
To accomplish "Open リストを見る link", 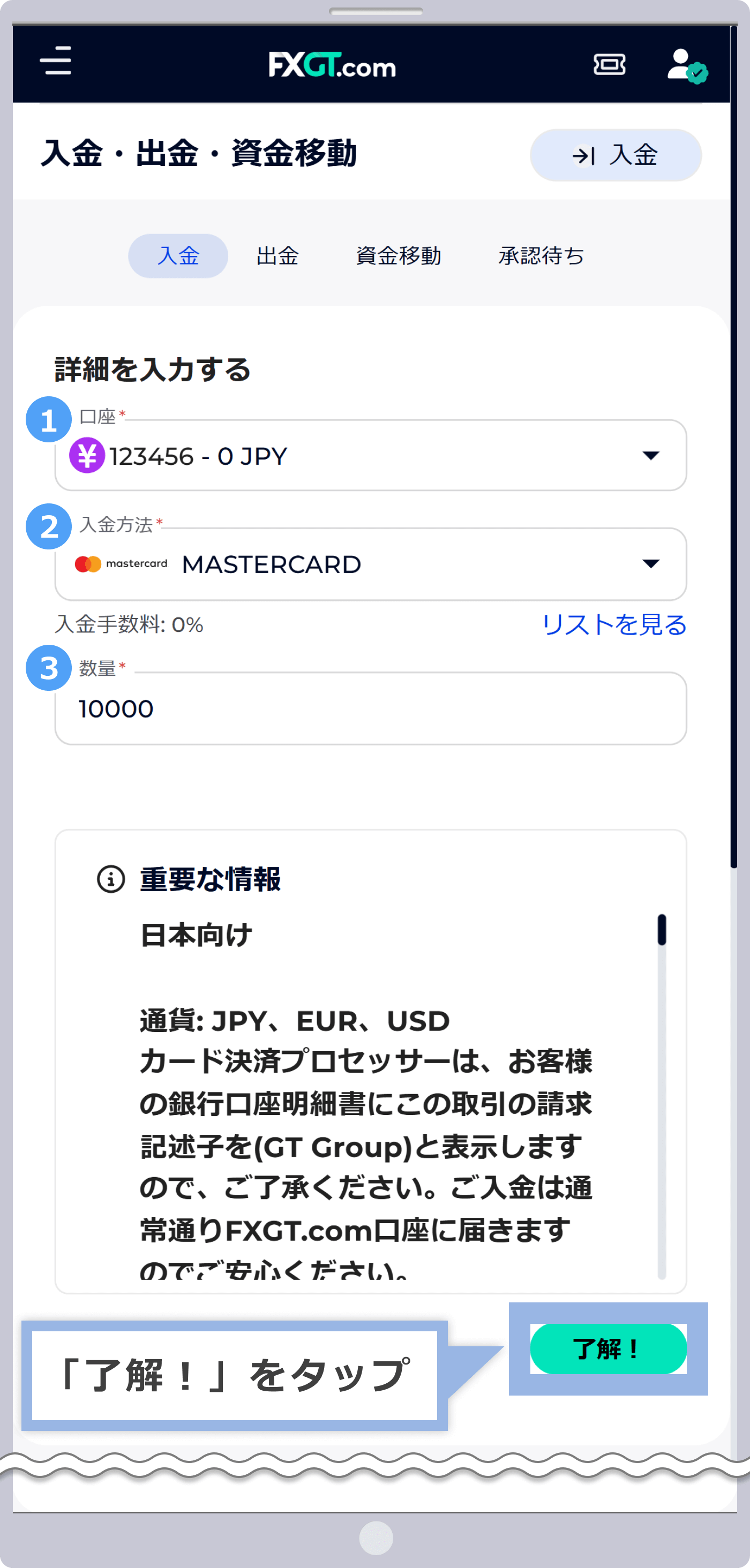I will (615, 624).
